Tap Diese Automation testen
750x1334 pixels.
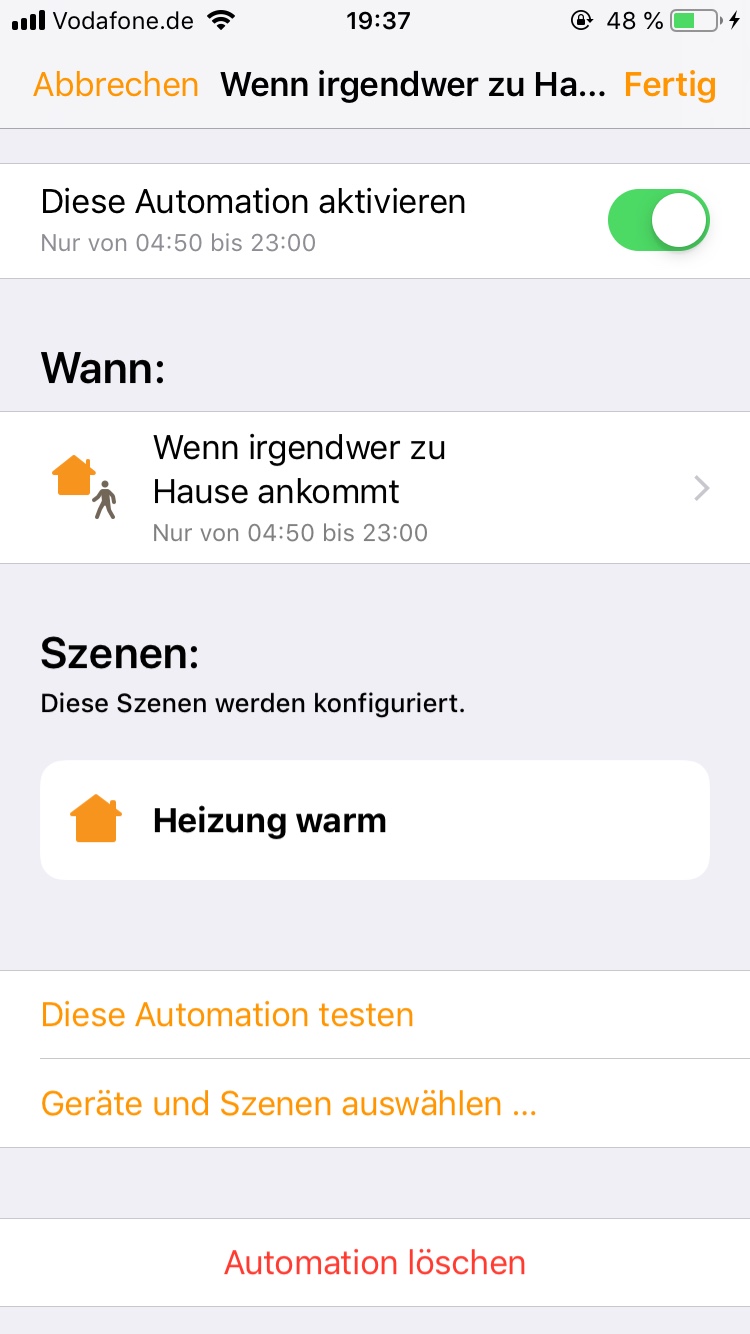227,1015
